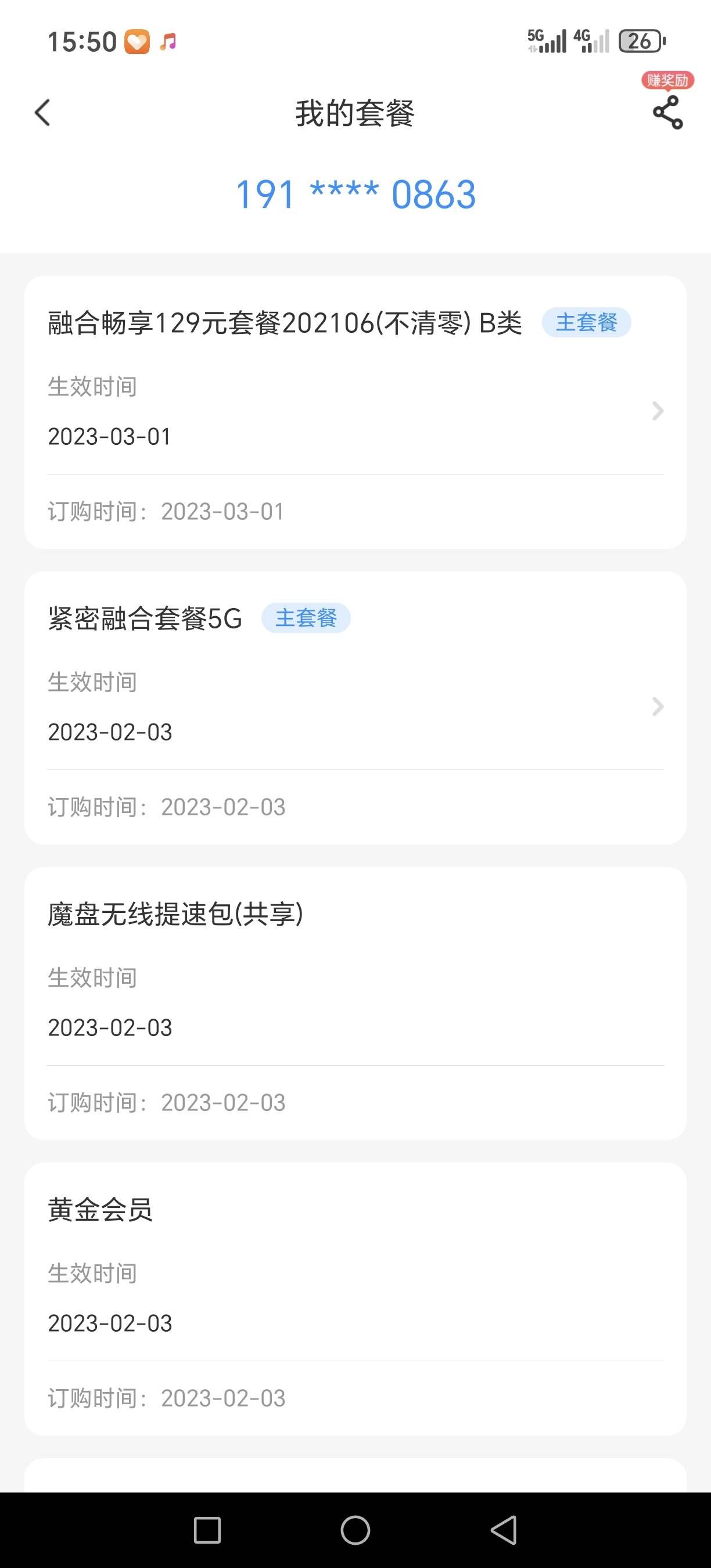The height and width of the screenshot is (1568, 711).
Task: Open recent apps from navigation bar
Action: point(207,1530)
